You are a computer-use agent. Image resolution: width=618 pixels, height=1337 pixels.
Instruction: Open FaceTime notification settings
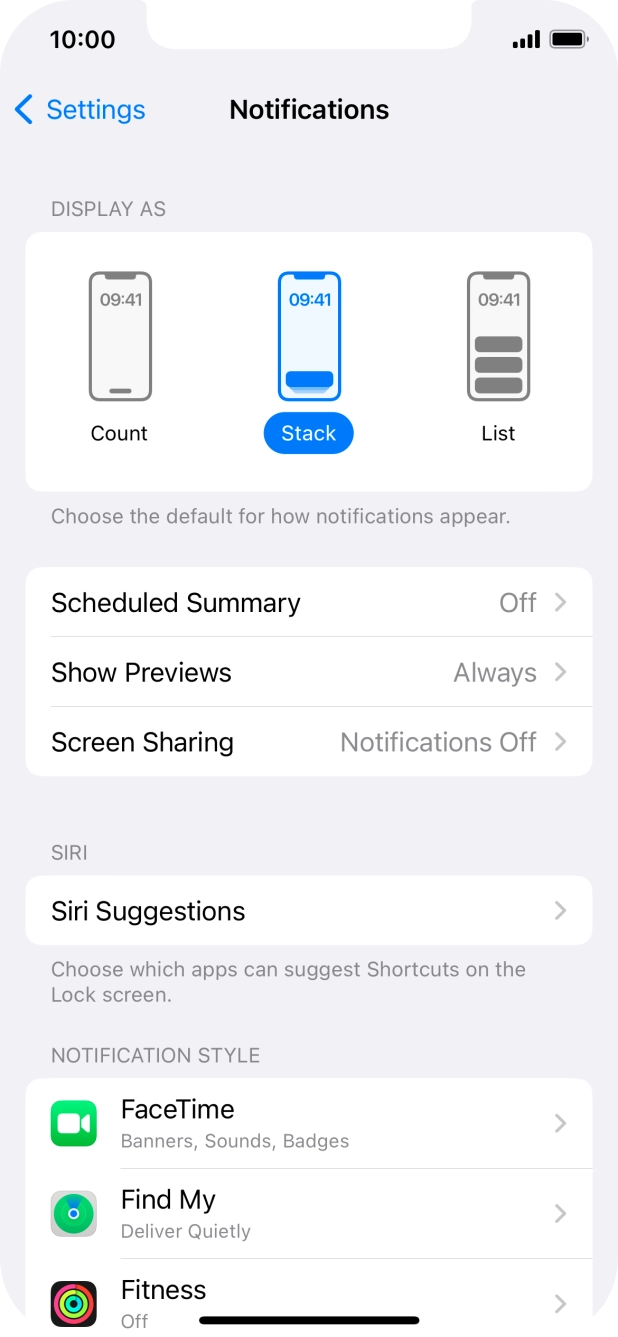click(308, 1124)
